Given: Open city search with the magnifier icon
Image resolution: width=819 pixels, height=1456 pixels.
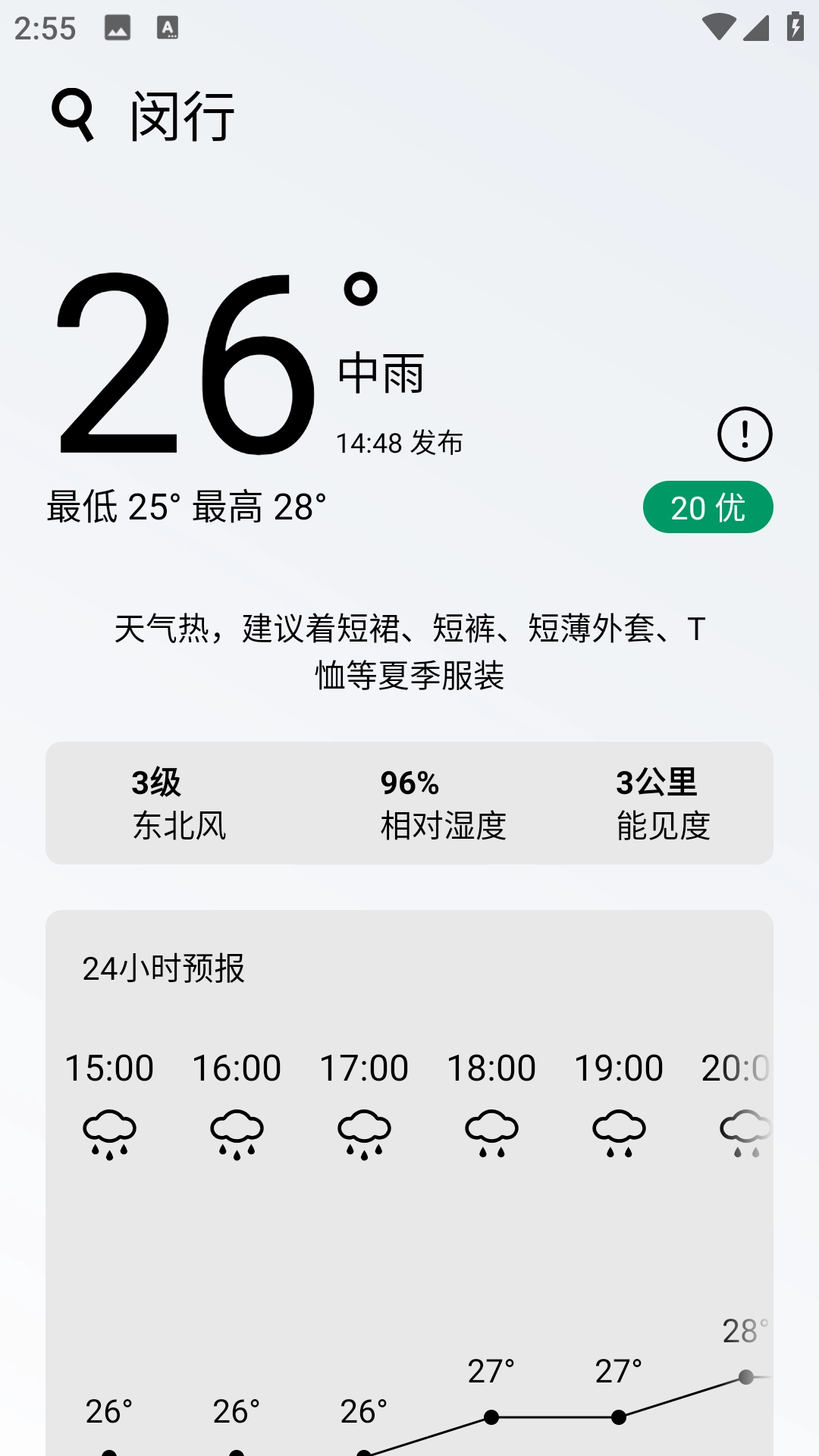Looking at the screenshot, I should pyautogui.click(x=73, y=115).
